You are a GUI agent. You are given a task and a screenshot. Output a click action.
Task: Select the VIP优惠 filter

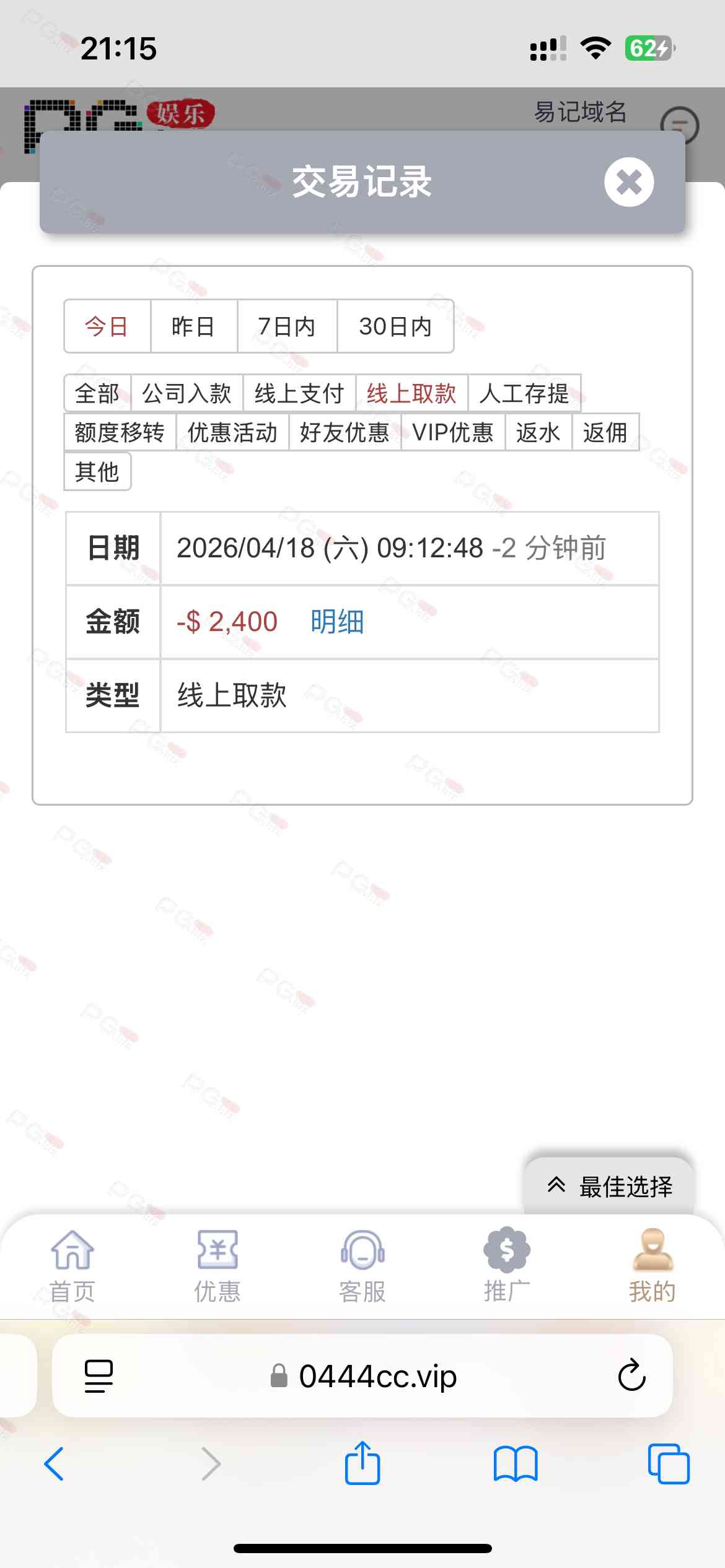coord(453,432)
